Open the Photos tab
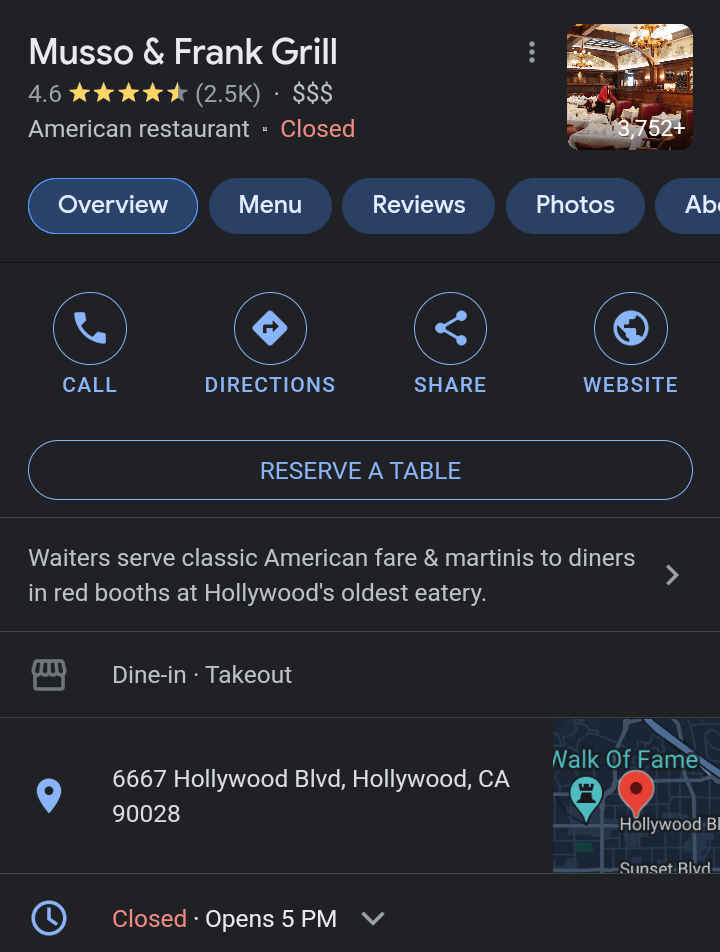The image size is (720, 952). [575, 205]
